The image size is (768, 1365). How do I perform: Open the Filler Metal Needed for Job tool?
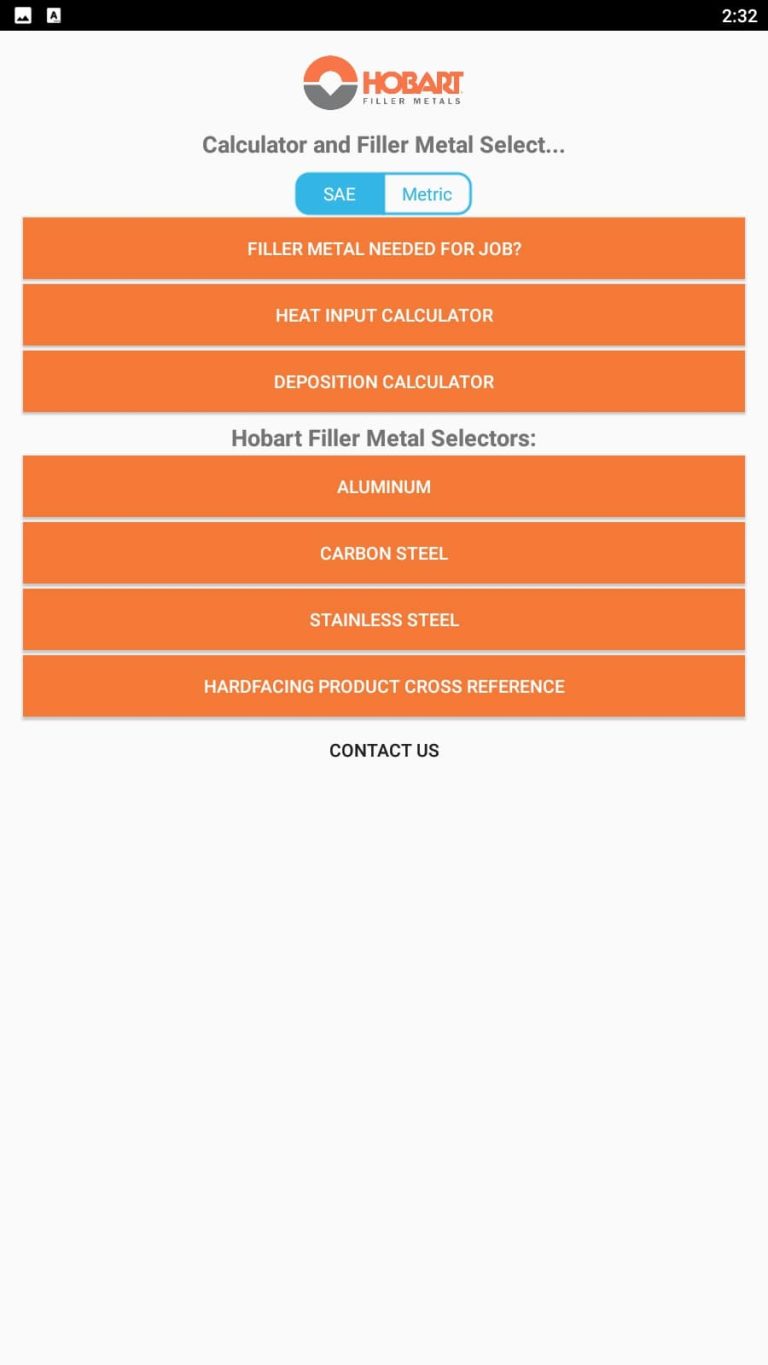point(383,248)
